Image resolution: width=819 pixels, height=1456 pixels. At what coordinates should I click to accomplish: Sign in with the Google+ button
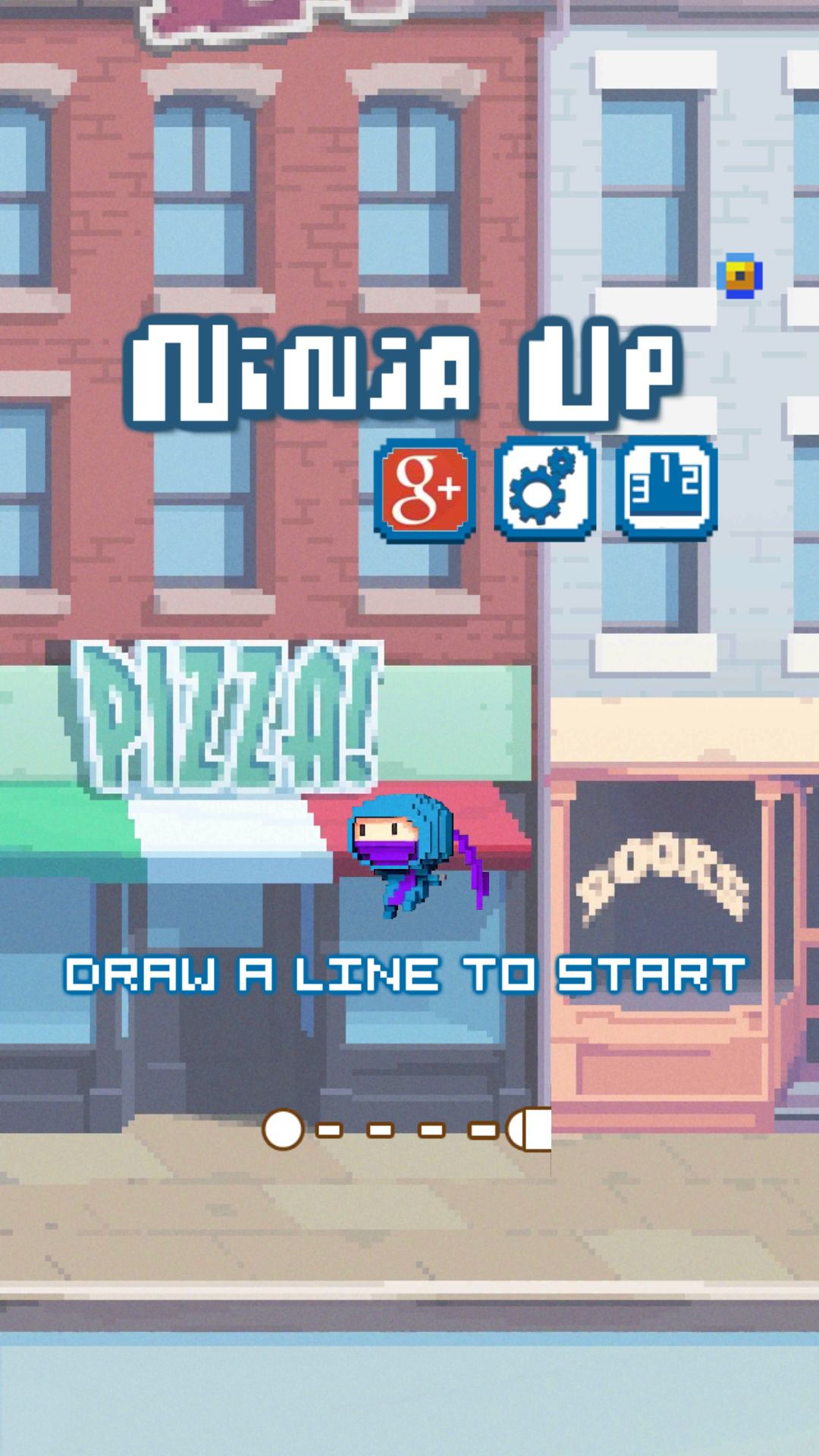[x=425, y=490]
